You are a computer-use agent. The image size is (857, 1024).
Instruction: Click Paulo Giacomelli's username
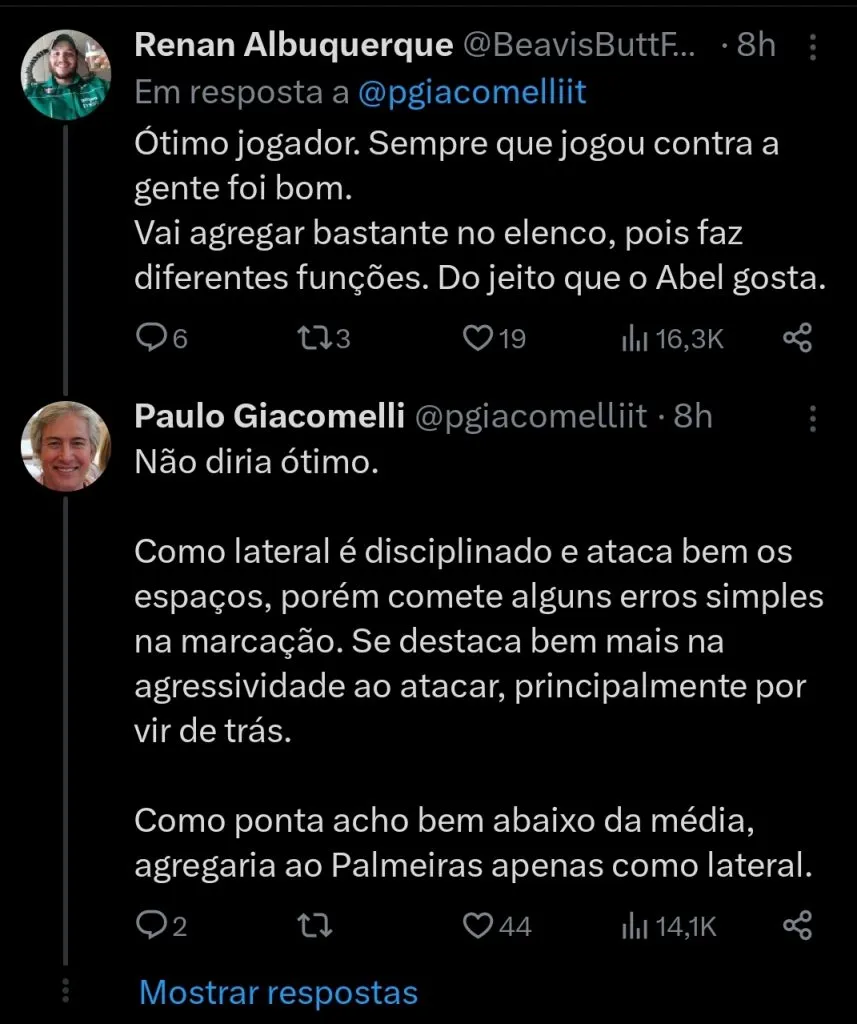click(540, 416)
